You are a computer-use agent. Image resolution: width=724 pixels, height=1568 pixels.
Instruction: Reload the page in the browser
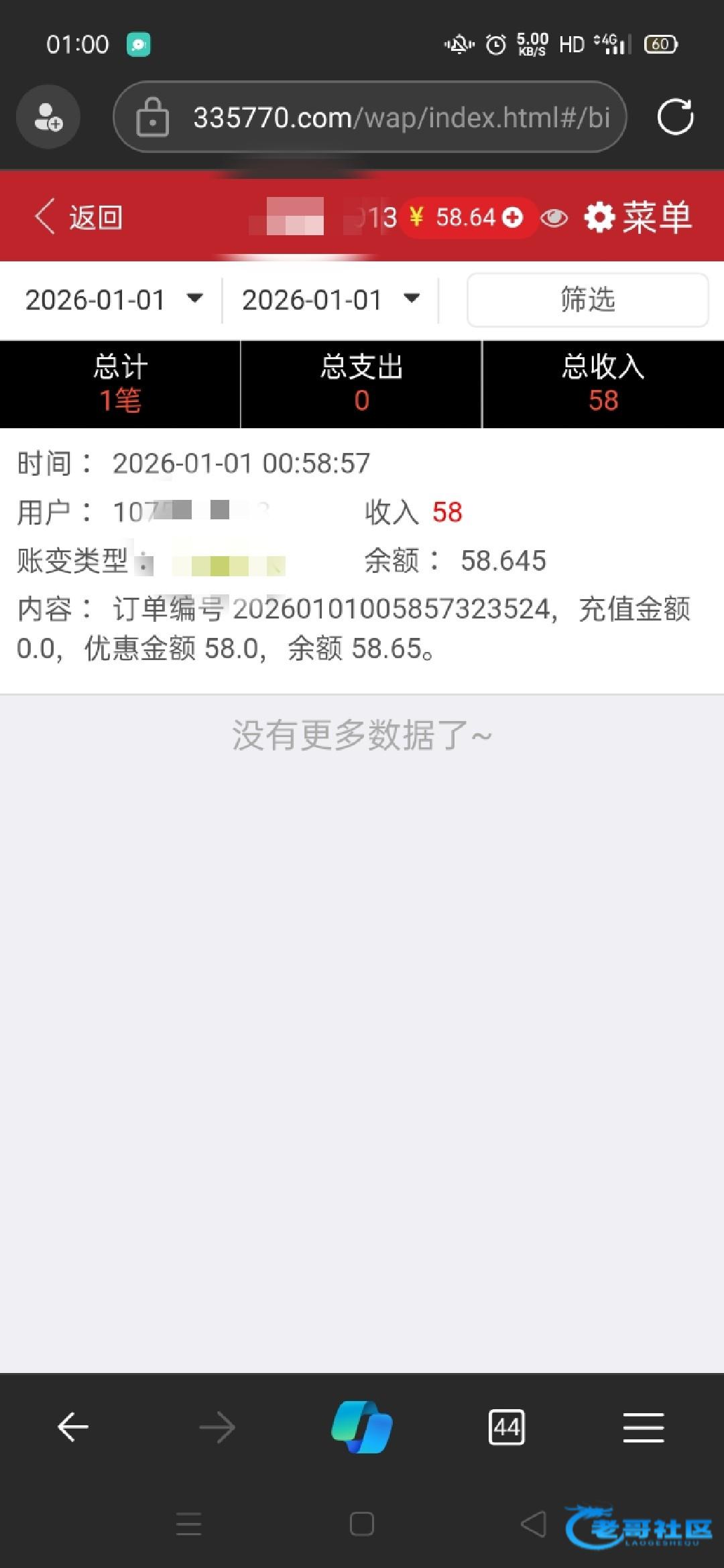point(675,117)
